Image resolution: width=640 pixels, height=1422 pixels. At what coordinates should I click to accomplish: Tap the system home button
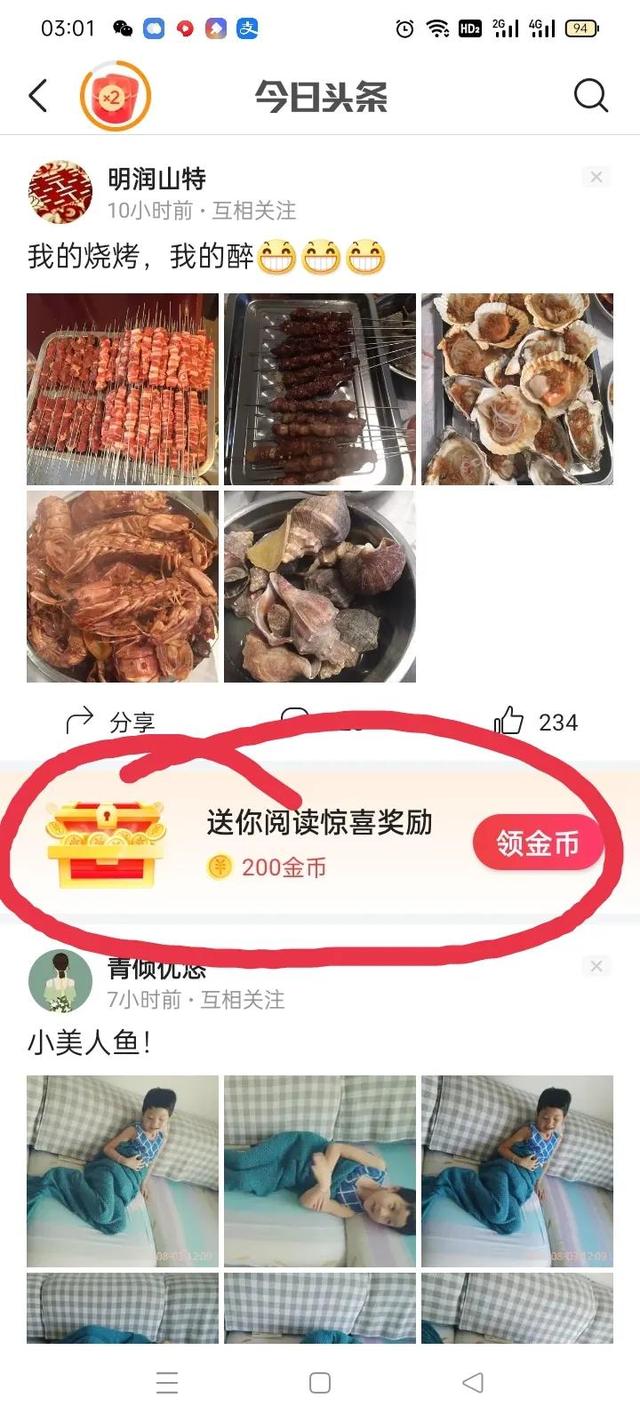320,1382
